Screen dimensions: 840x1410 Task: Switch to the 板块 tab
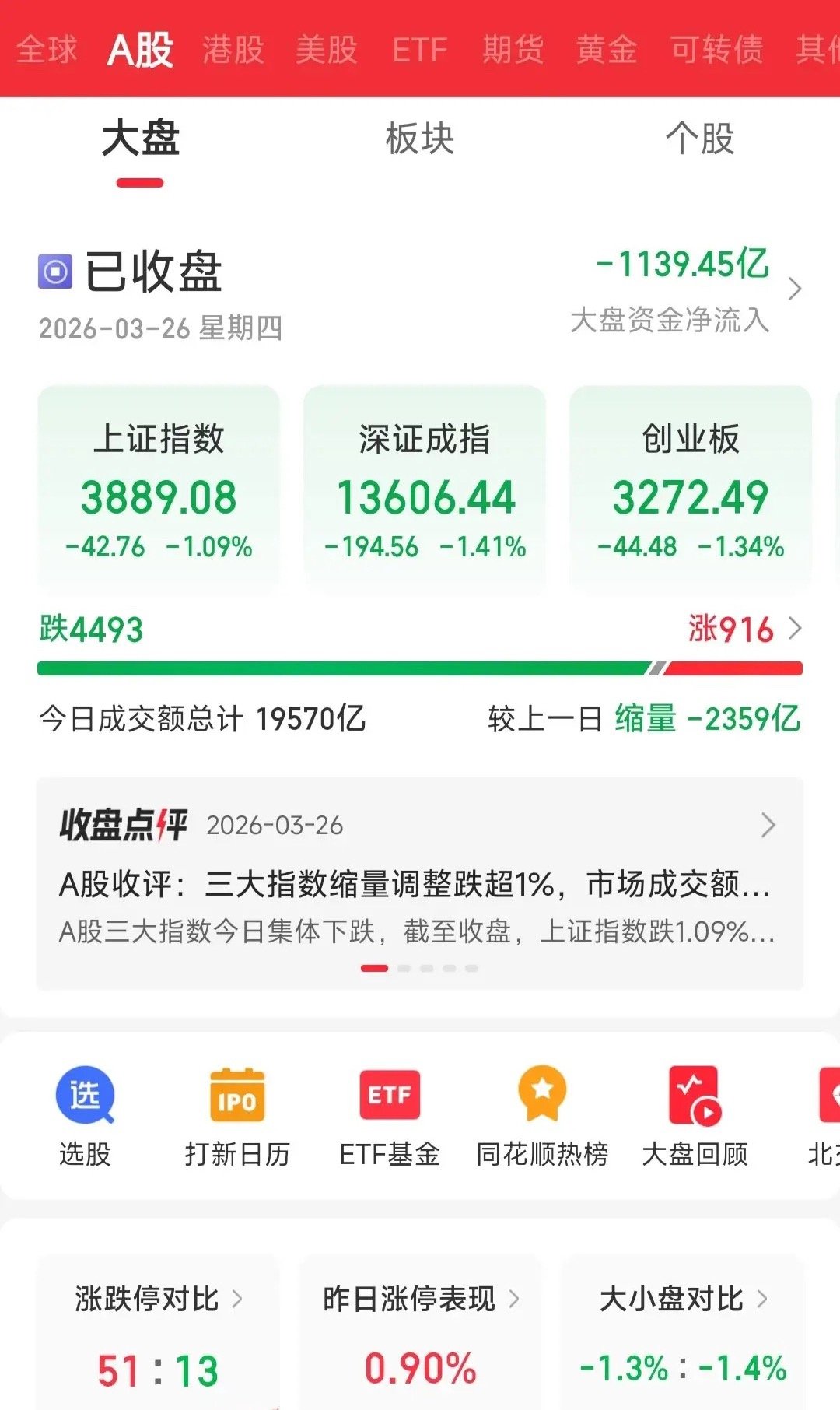pyautogui.click(x=419, y=137)
